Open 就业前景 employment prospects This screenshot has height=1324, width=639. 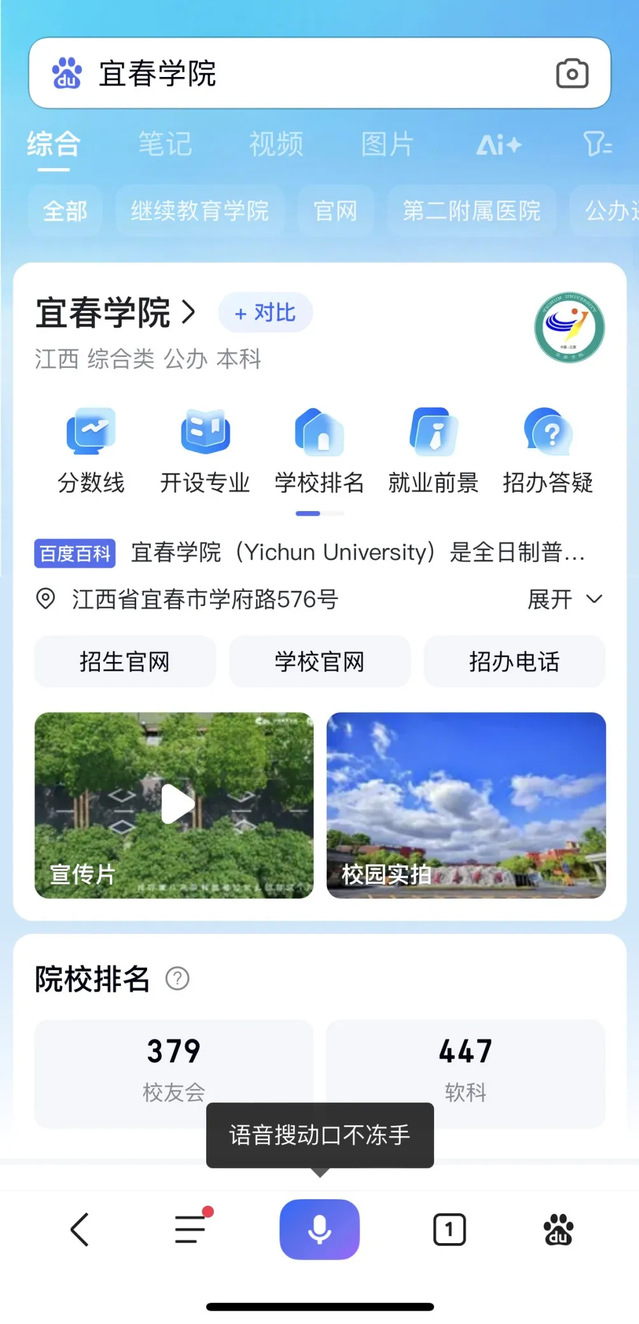(x=433, y=452)
